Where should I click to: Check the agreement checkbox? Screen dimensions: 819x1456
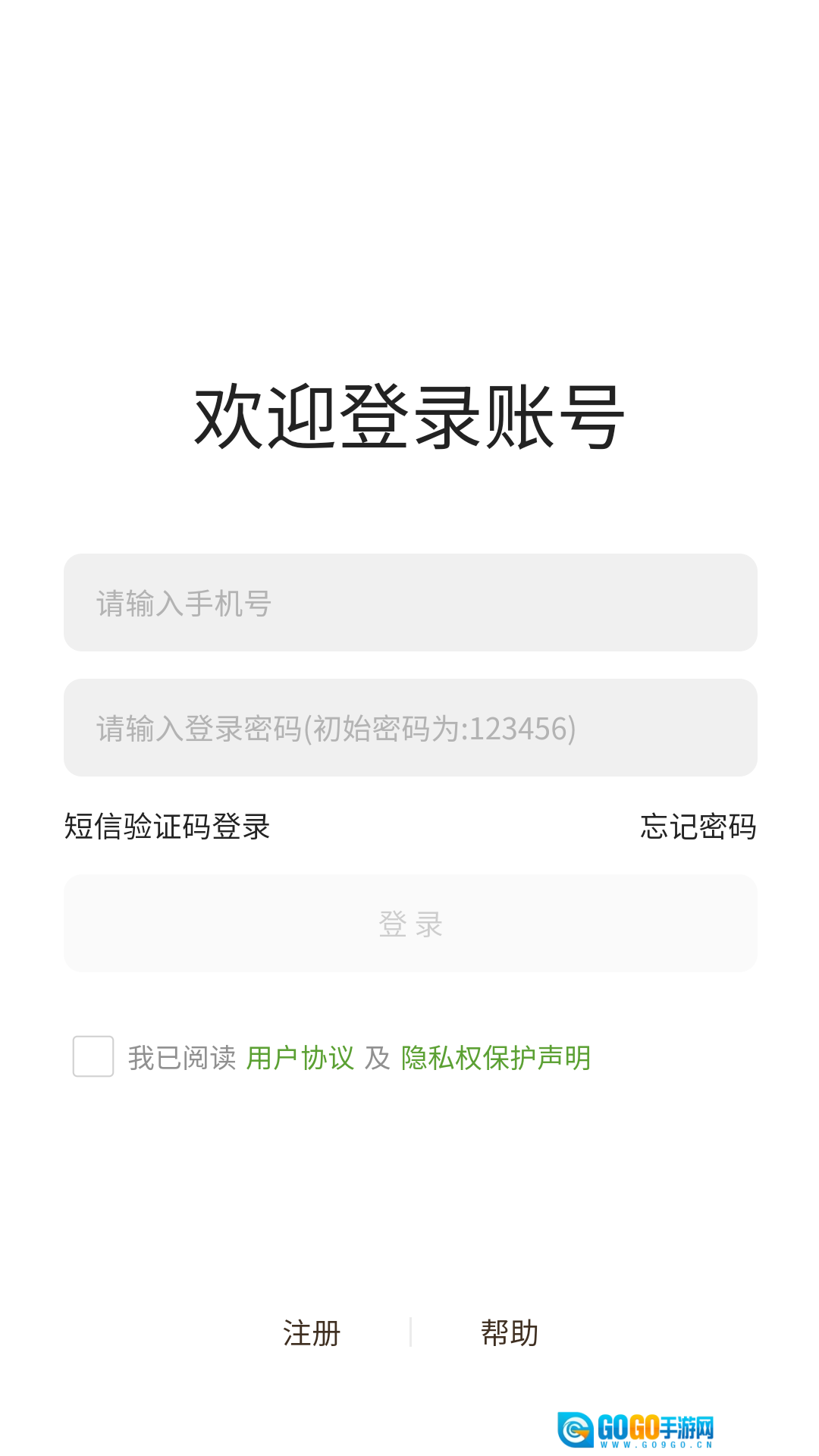pyautogui.click(x=93, y=1056)
